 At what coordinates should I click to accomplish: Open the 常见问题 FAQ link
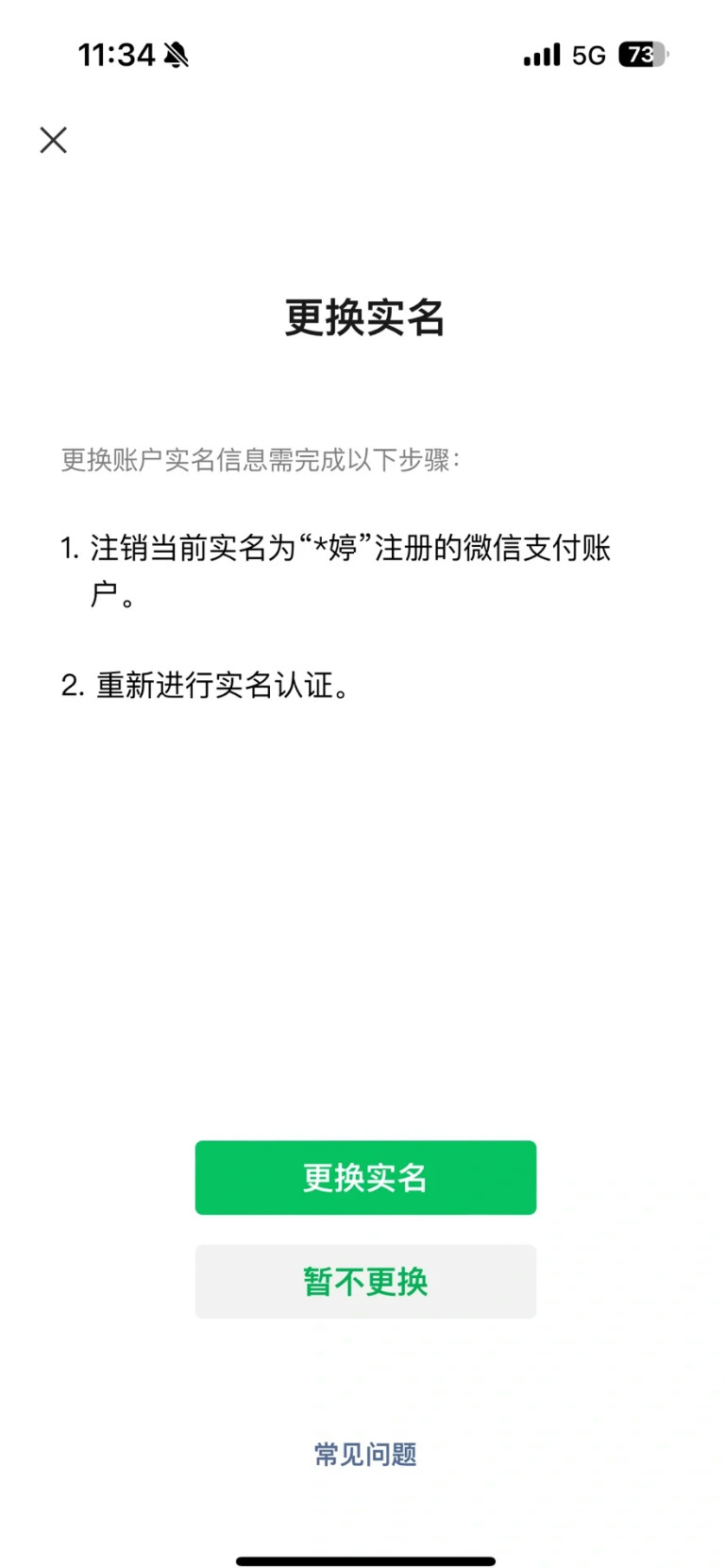[x=364, y=1454]
